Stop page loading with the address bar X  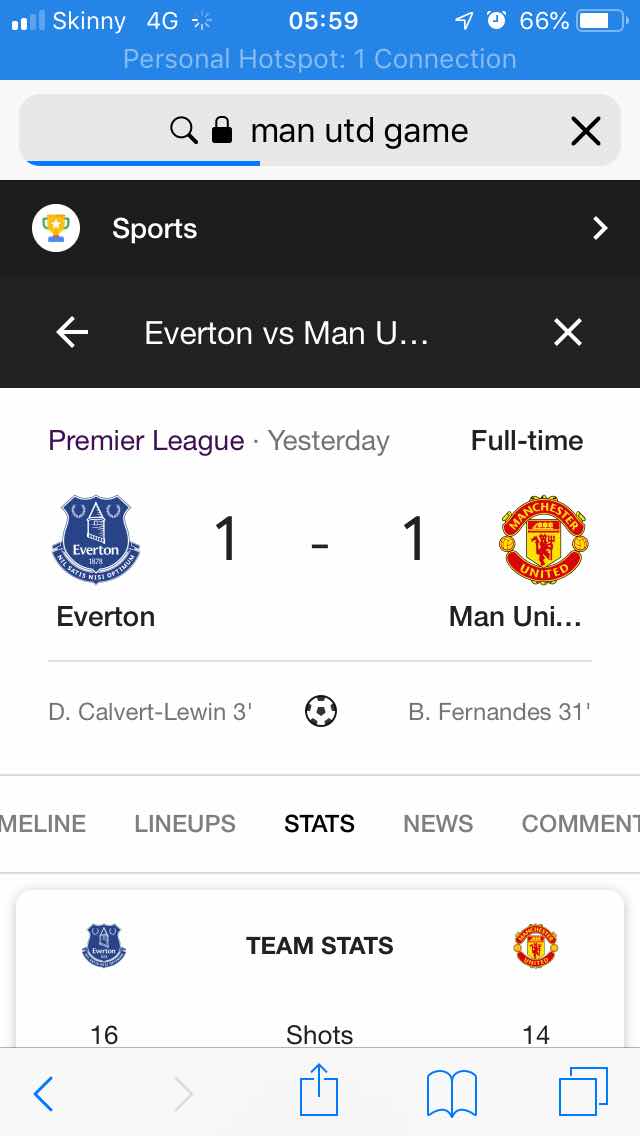pyautogui.click(x=585, y=131)
